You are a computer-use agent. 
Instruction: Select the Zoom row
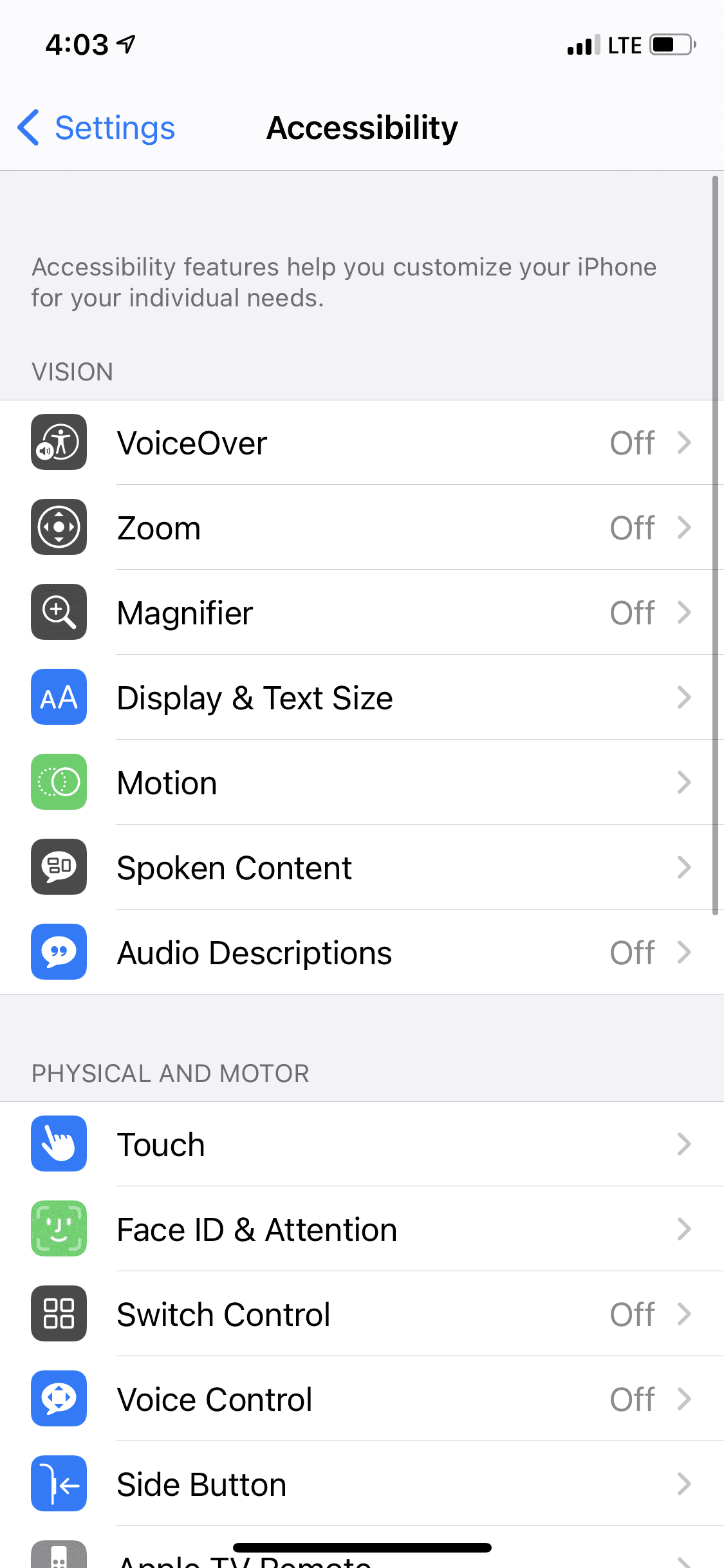360,527
